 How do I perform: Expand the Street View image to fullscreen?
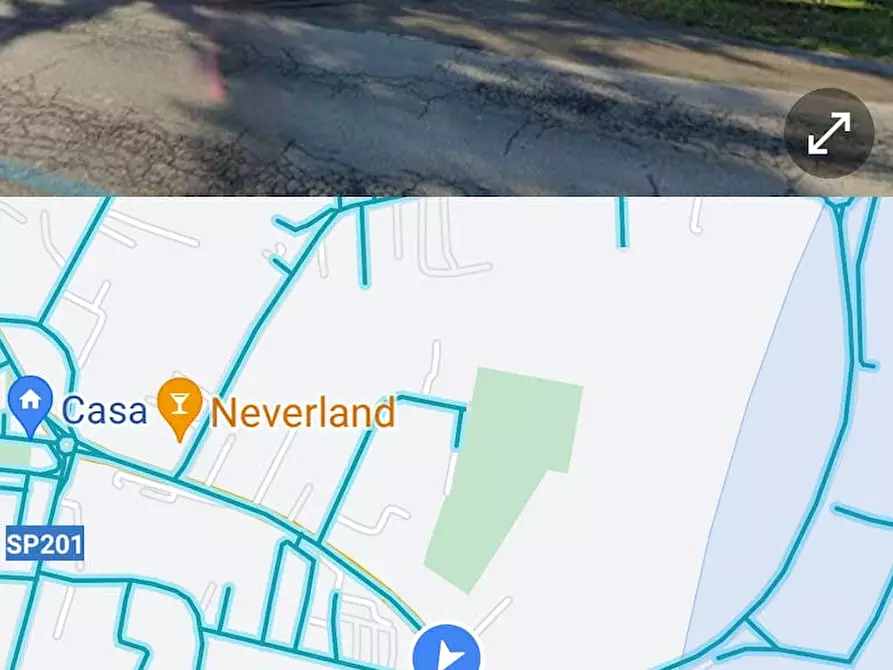point(829,133)
